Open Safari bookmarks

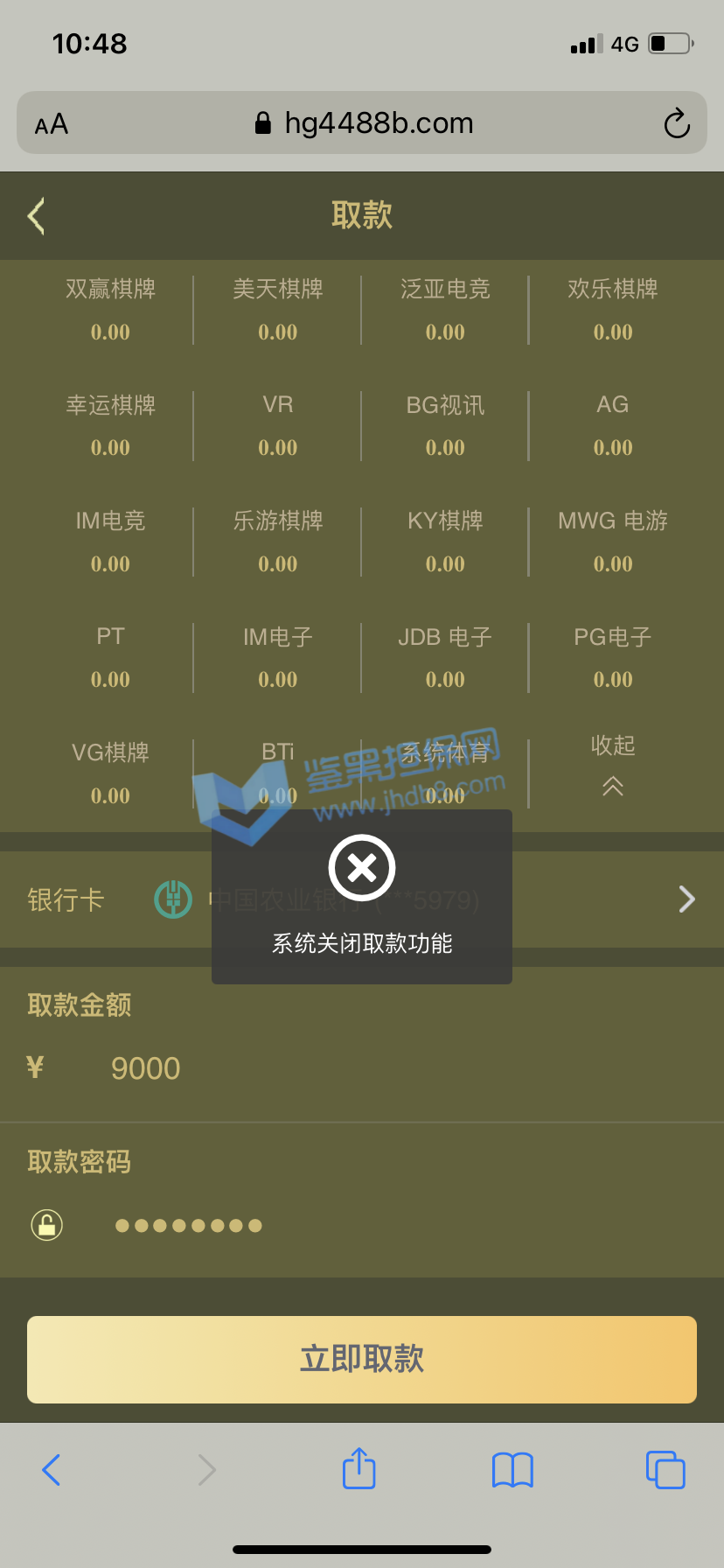point(512,1470)
